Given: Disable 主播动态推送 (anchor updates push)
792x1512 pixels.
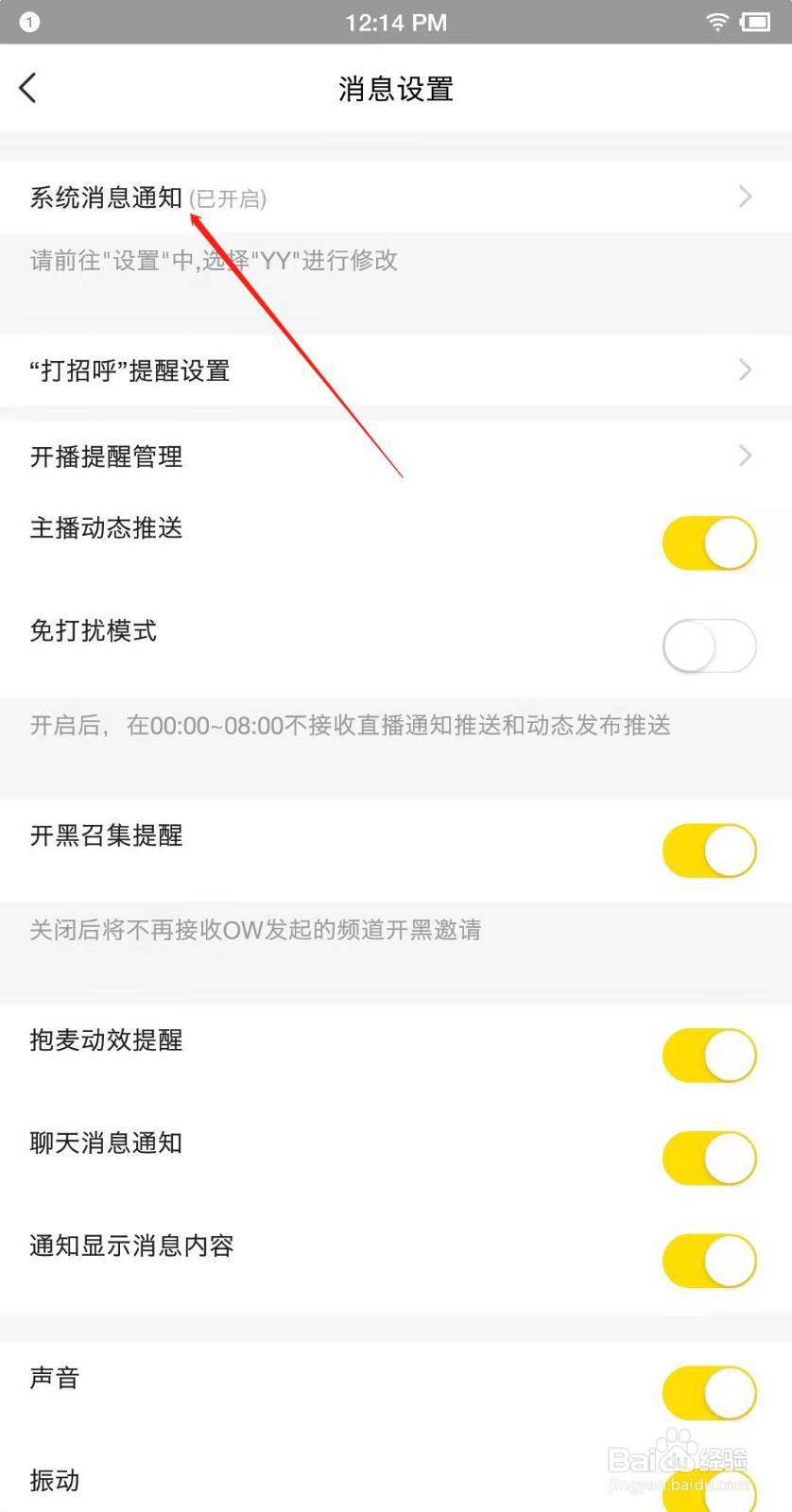Looking at the screenshot, I should (x=710, y=543).
